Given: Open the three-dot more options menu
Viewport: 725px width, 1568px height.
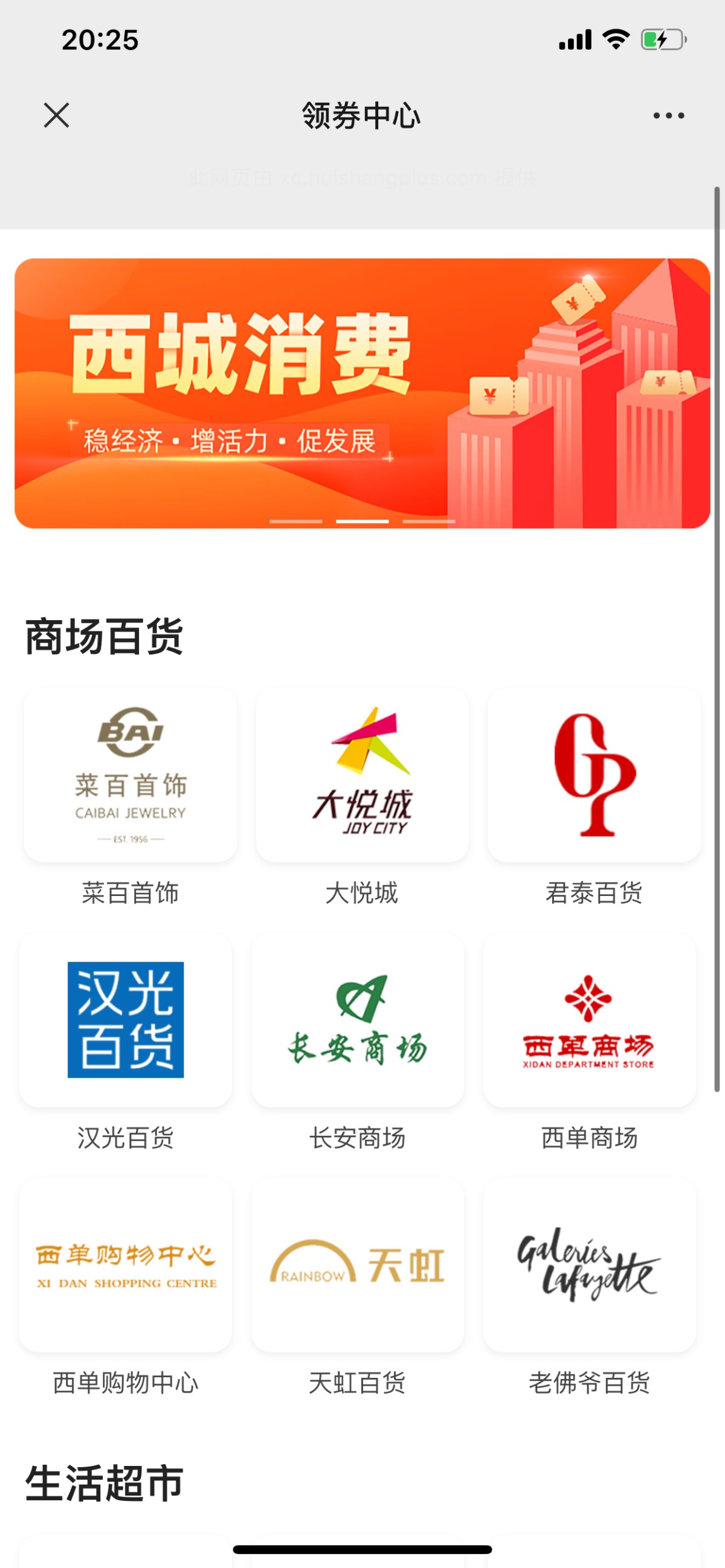Looking at the screenshot, I should (x=668, y=115).
